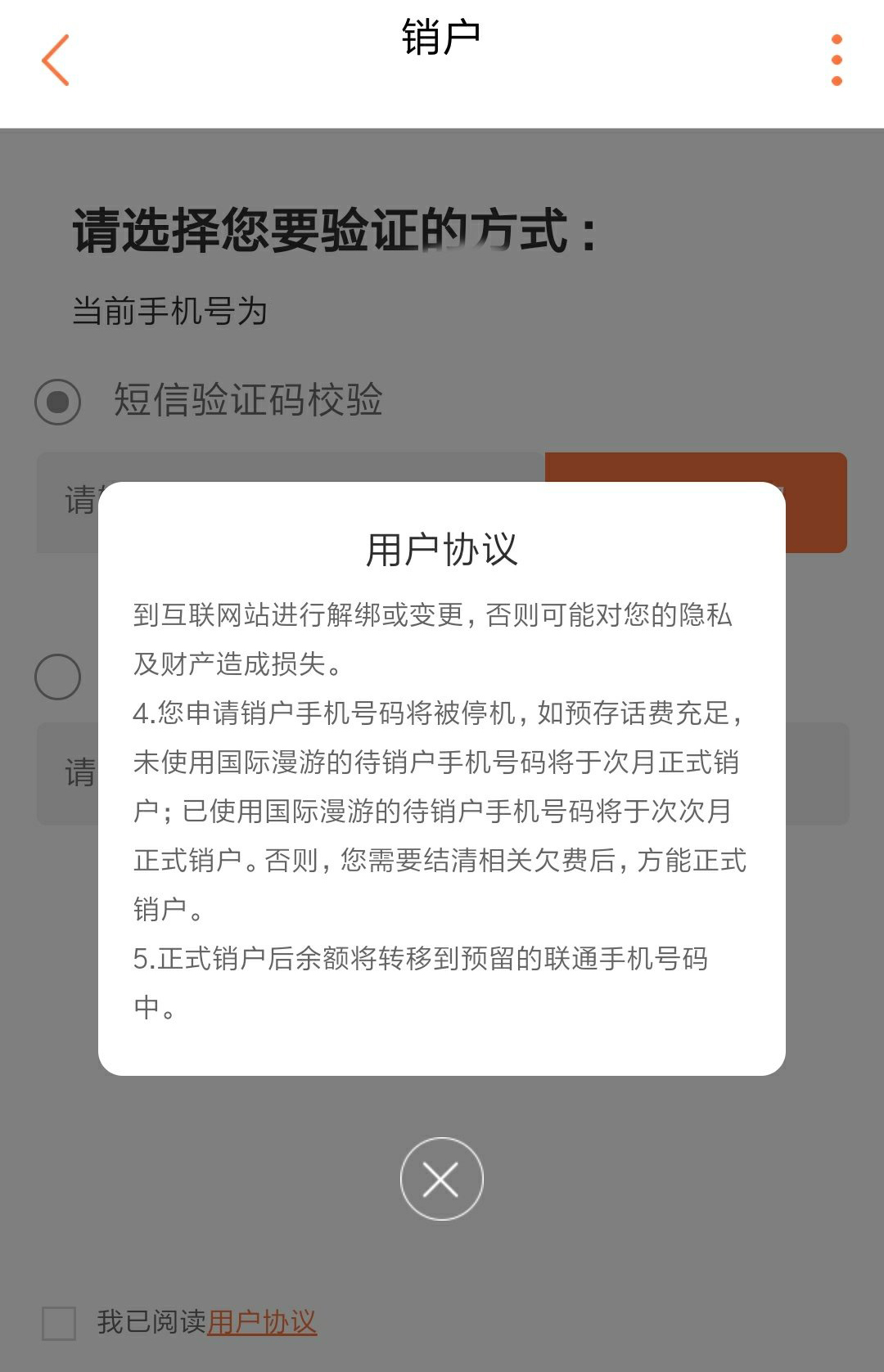Close the 用户协议 dialog with the X icon

441,1178
